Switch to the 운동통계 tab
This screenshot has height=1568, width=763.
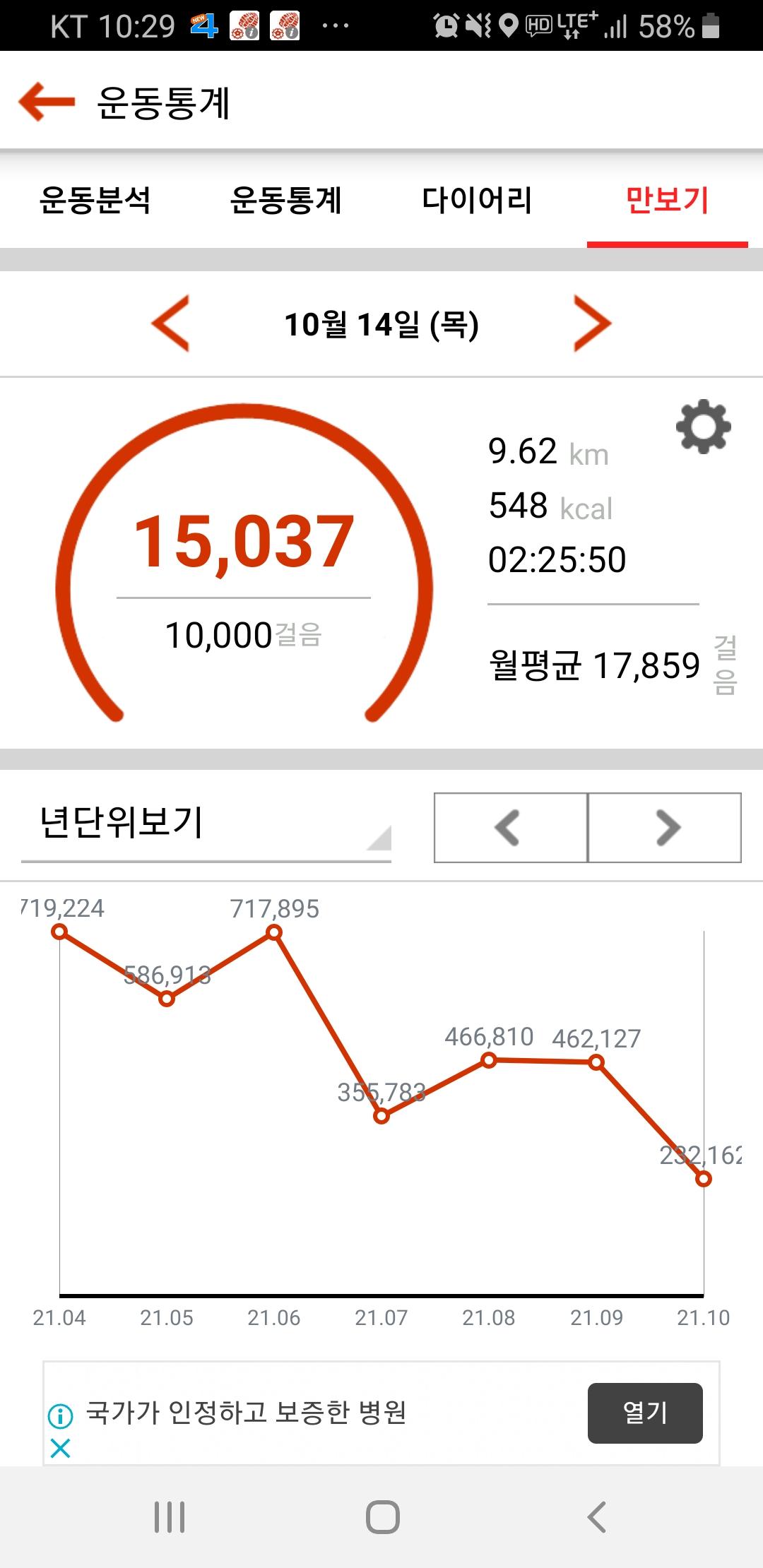(x=286, y=200)
